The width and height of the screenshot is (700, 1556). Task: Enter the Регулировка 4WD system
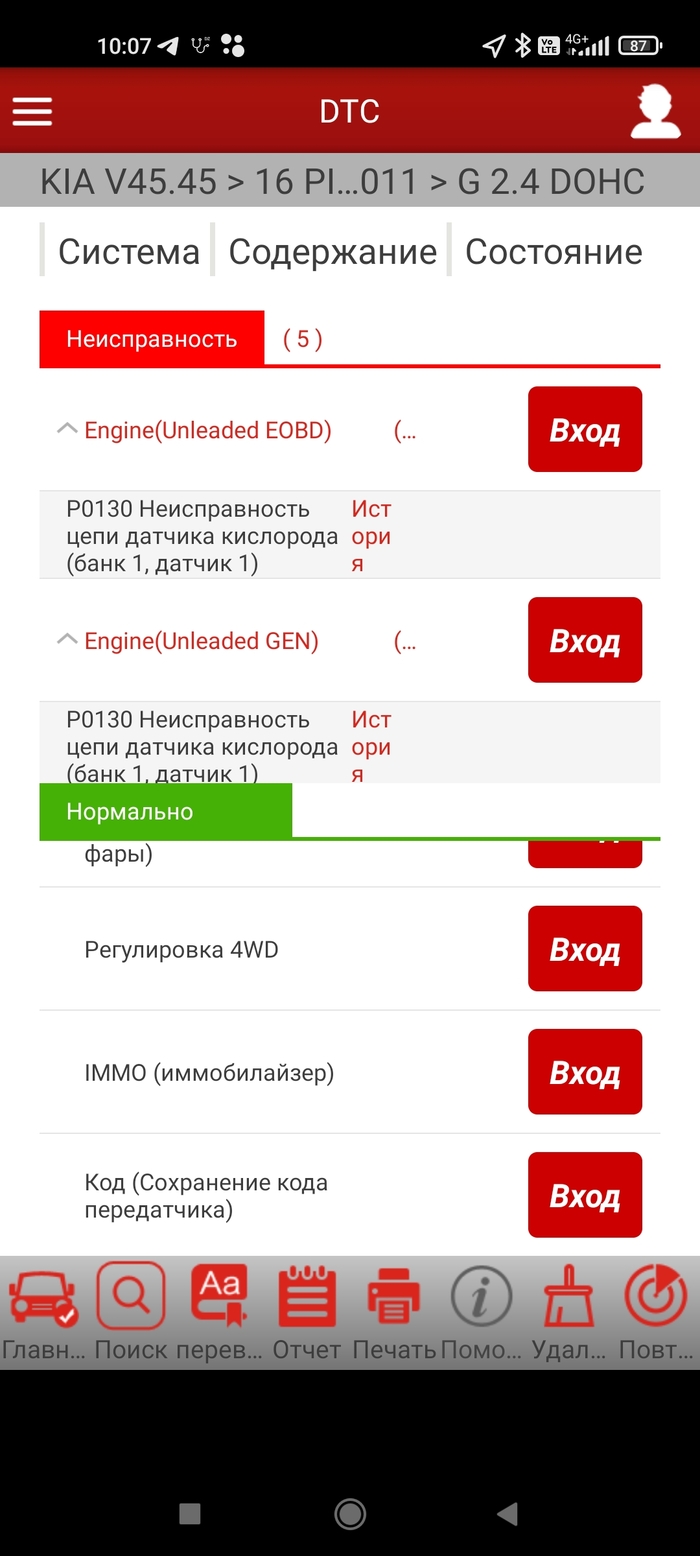[x=584, y=949]
